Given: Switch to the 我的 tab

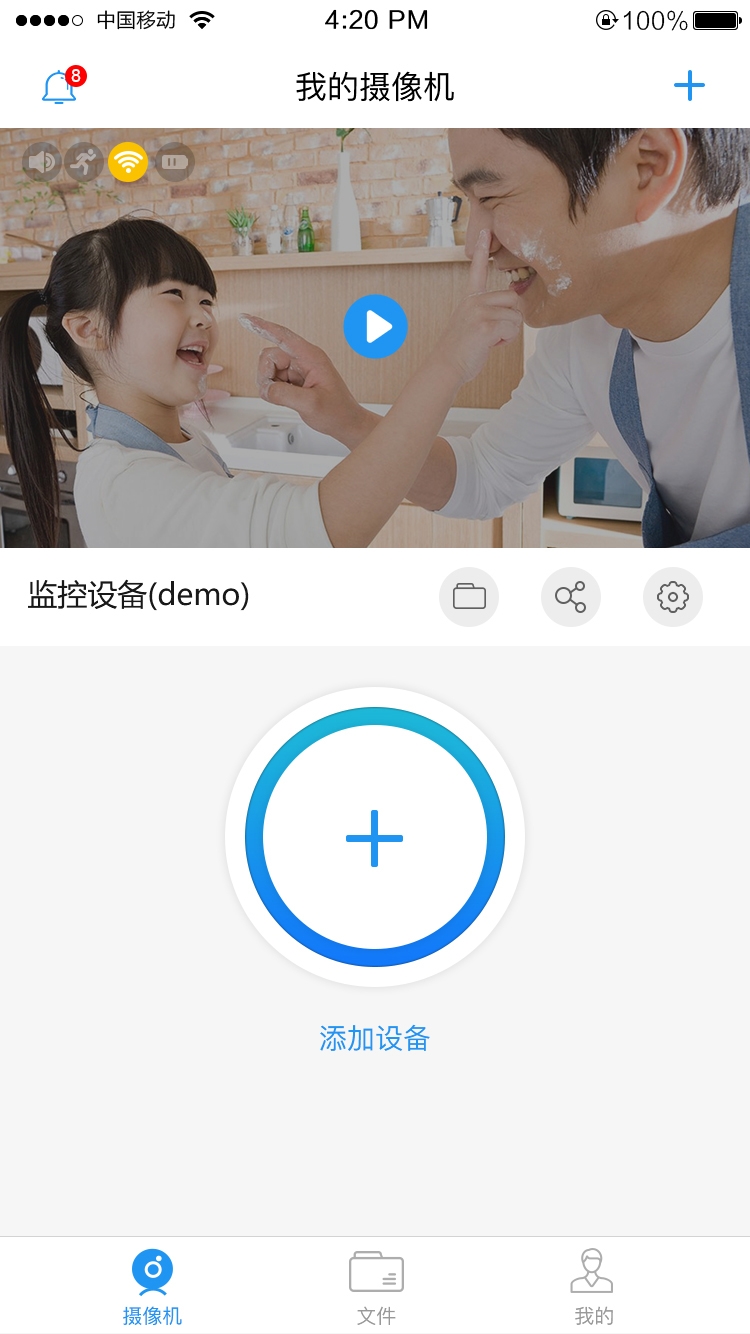Looking at the screenshot, I should coord(593,1286).
